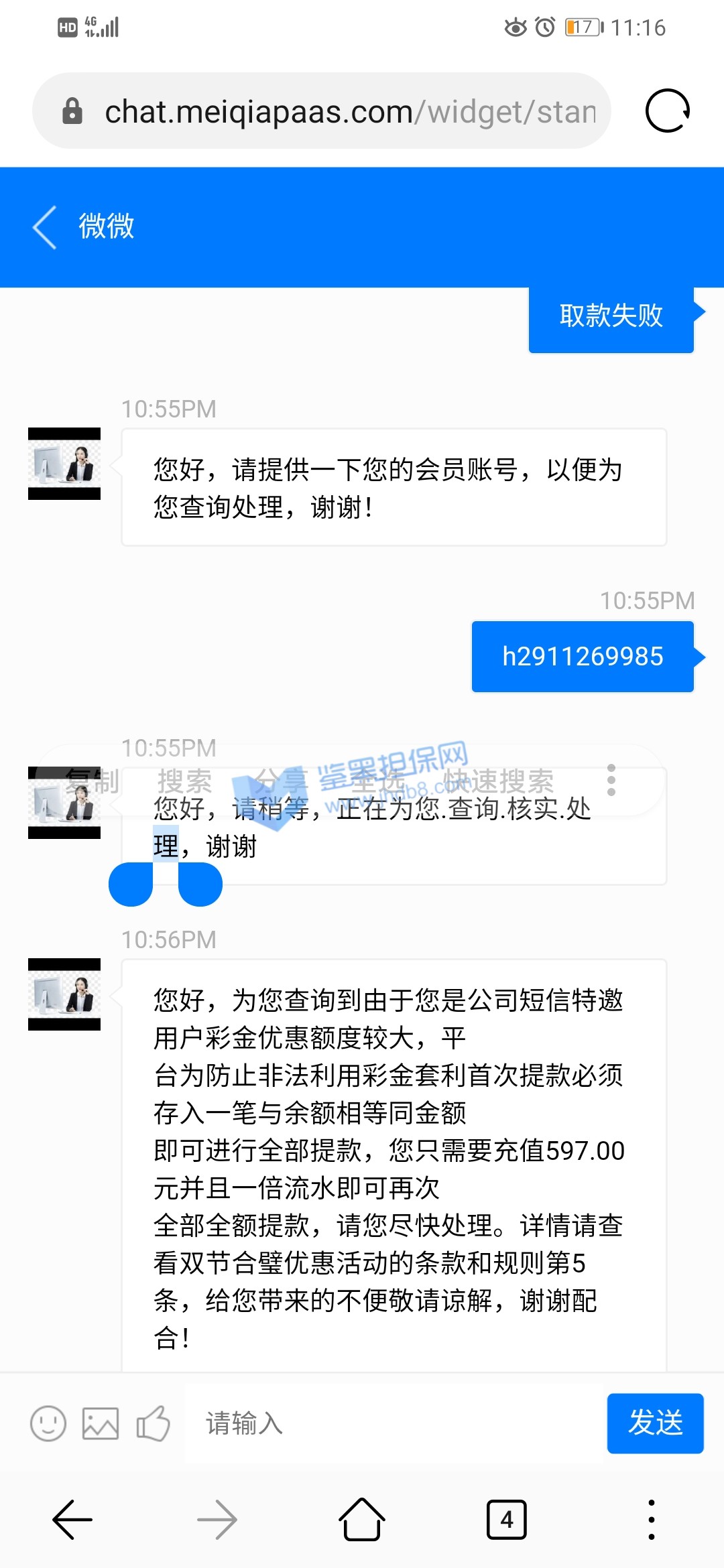Choose 快速搜索 in the selection menu
The width and height of the screenshot is (724, 1568).
coord(498,781)
